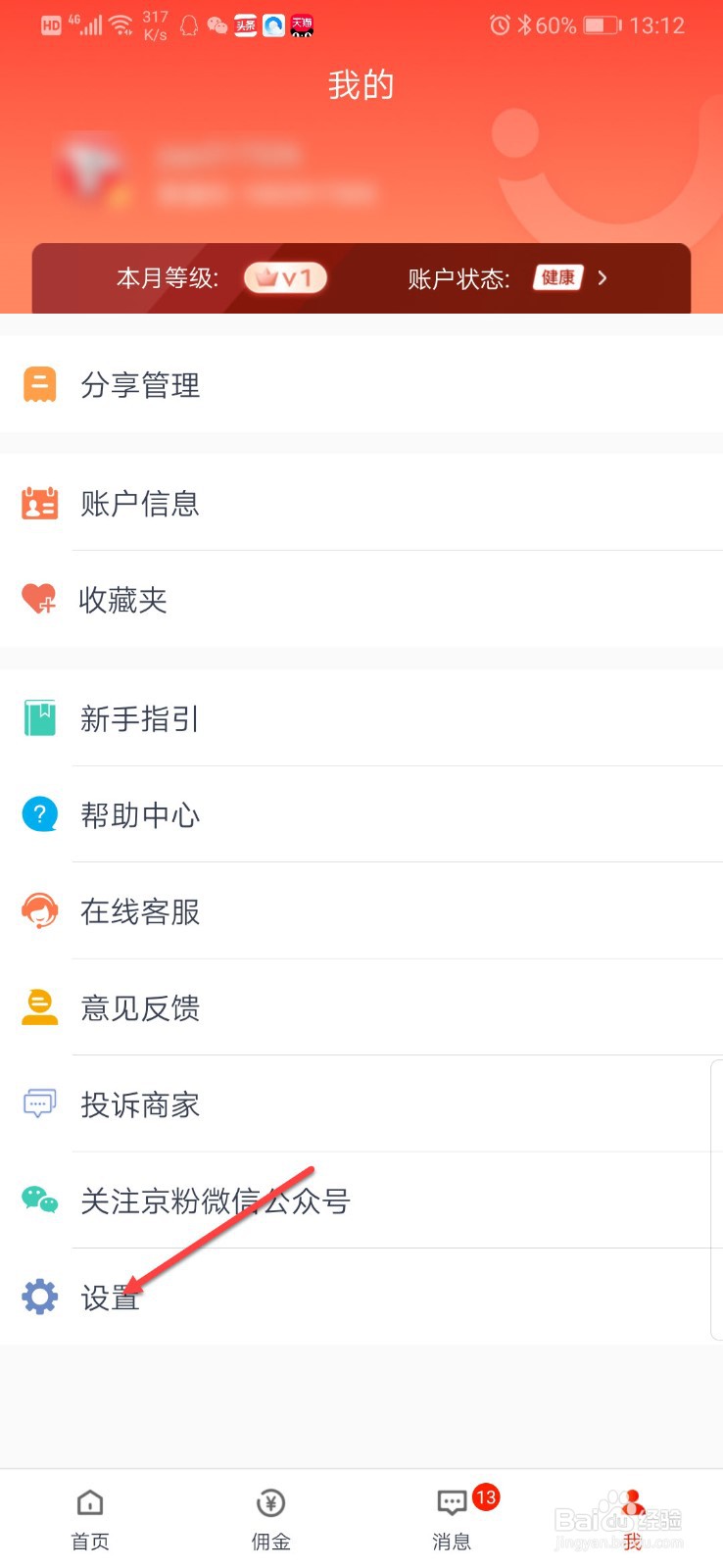This screenshot has height=1568, width=723.
Task: Open 分享管理 via its orange icon
Action: (x=39, y=384)
